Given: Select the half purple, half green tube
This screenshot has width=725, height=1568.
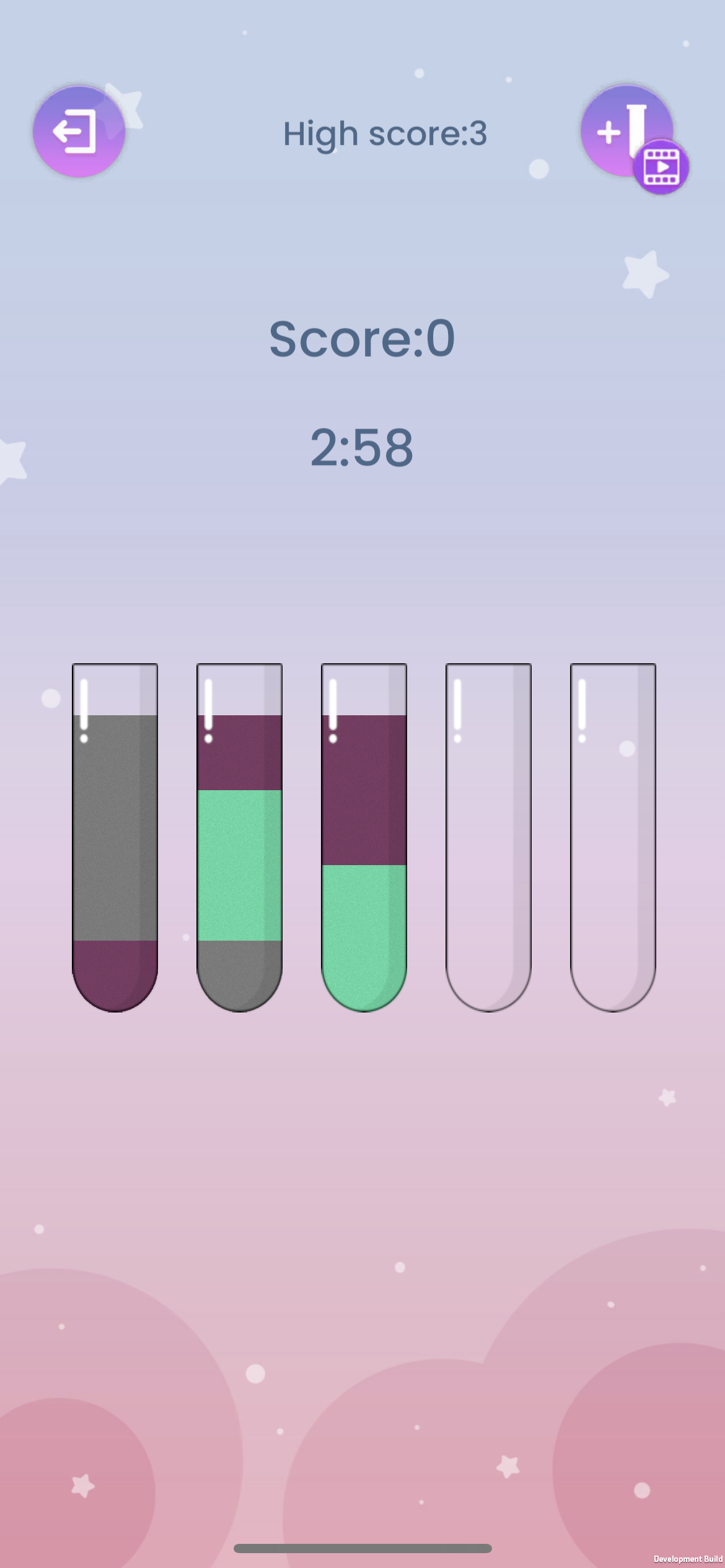Looking at the screenshot, I should click(364, 837).
